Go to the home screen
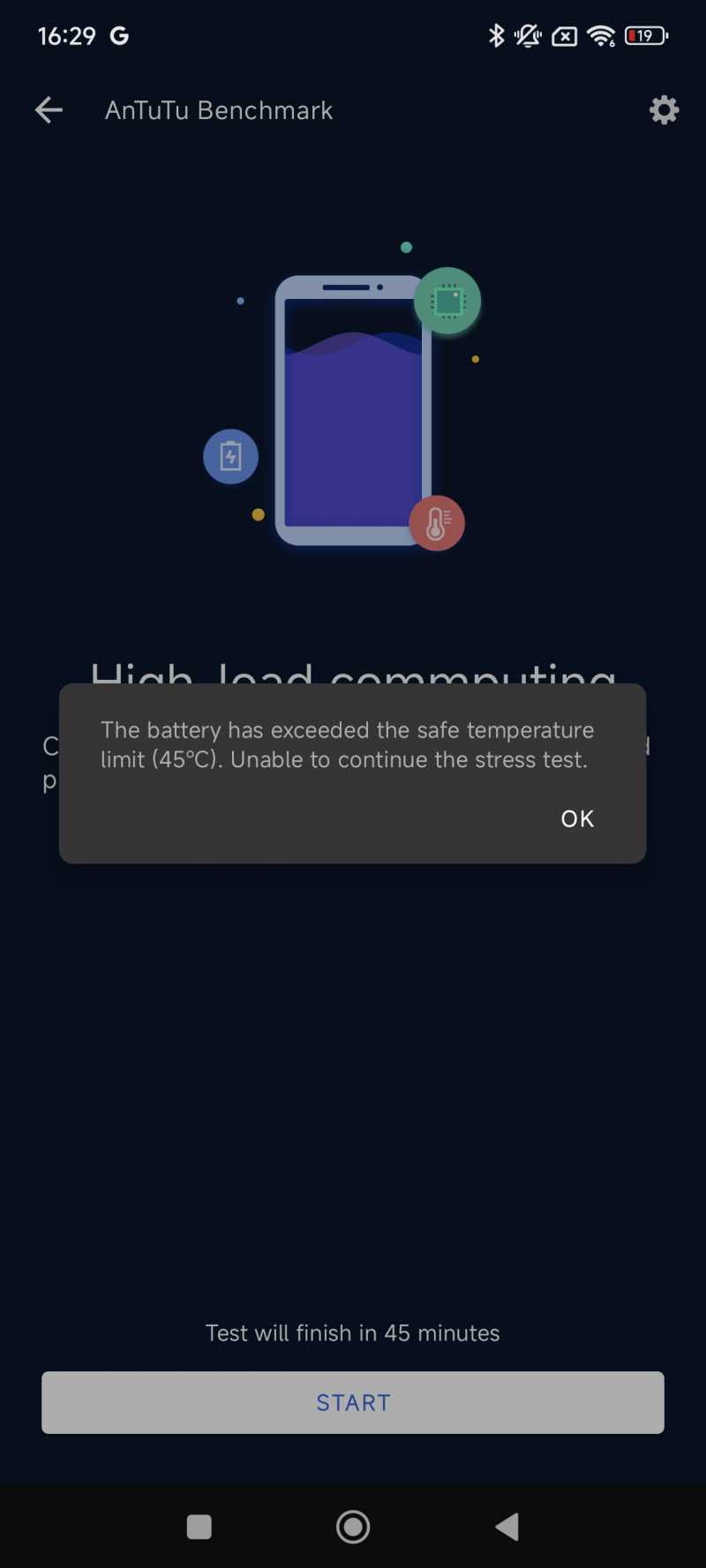This screenshot has height=1568, width=706. [353, 1527]
